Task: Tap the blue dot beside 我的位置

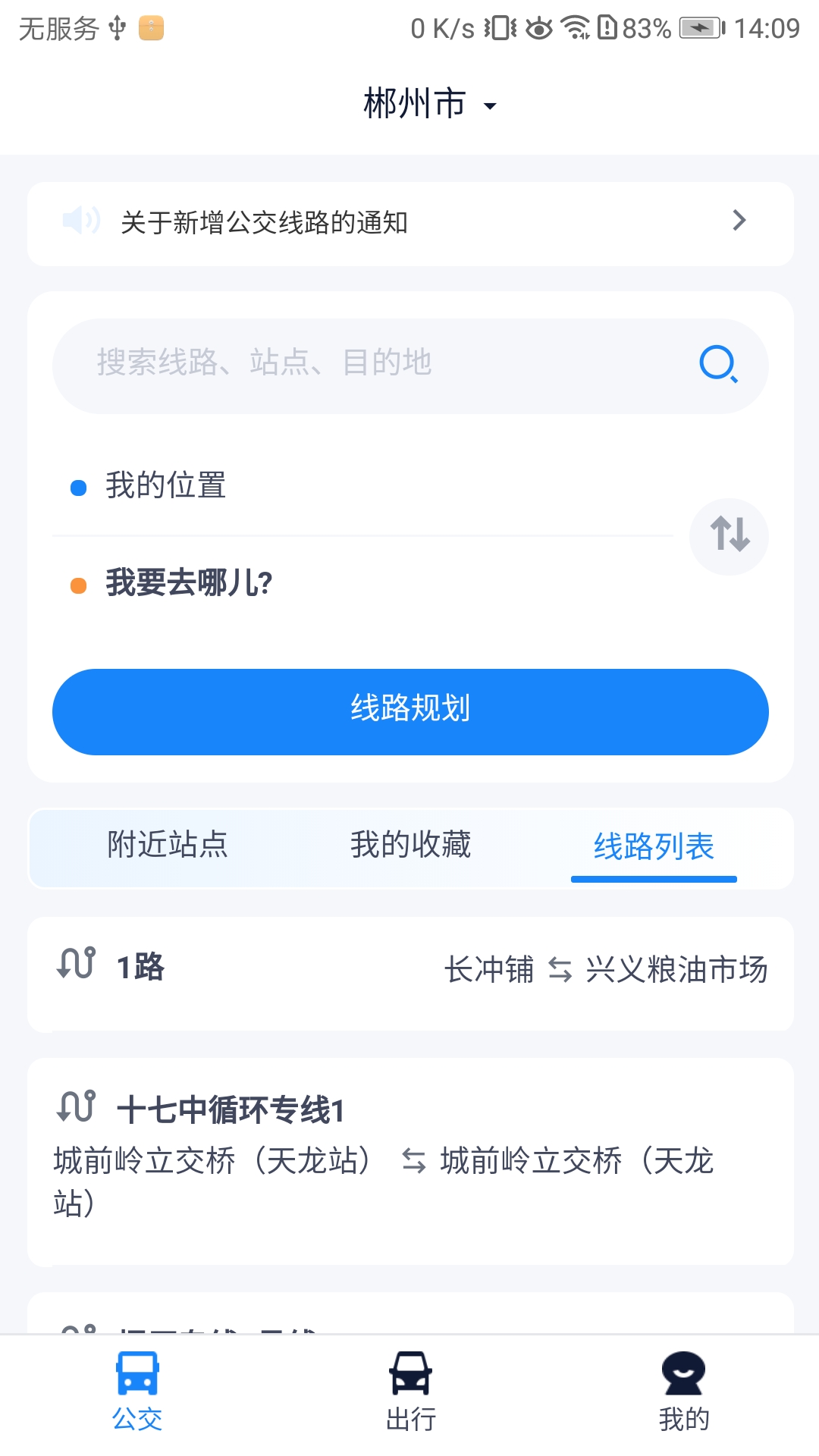Action: (x=78, y=486)
